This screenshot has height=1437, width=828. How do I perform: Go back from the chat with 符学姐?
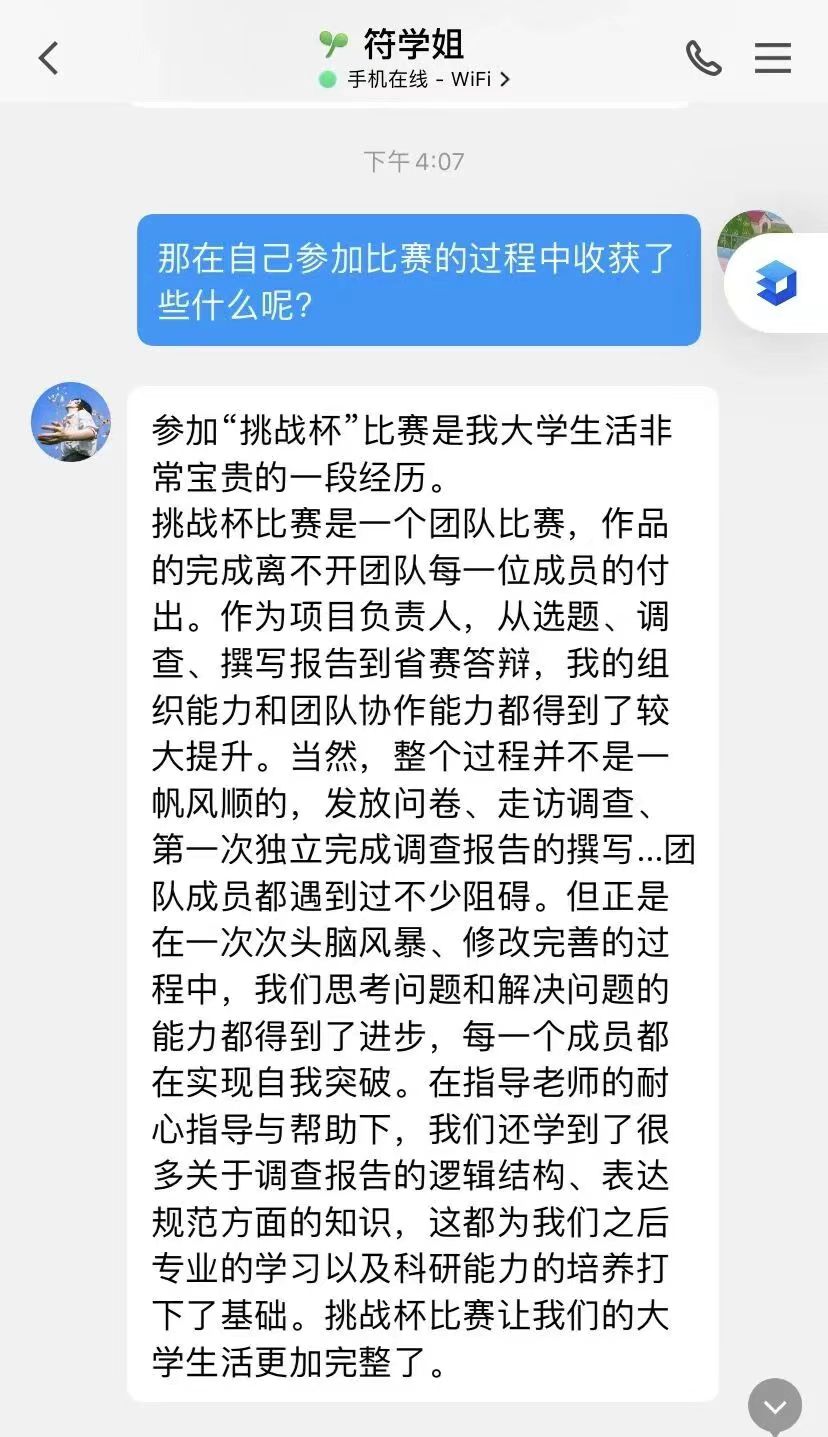pos(48,58)
